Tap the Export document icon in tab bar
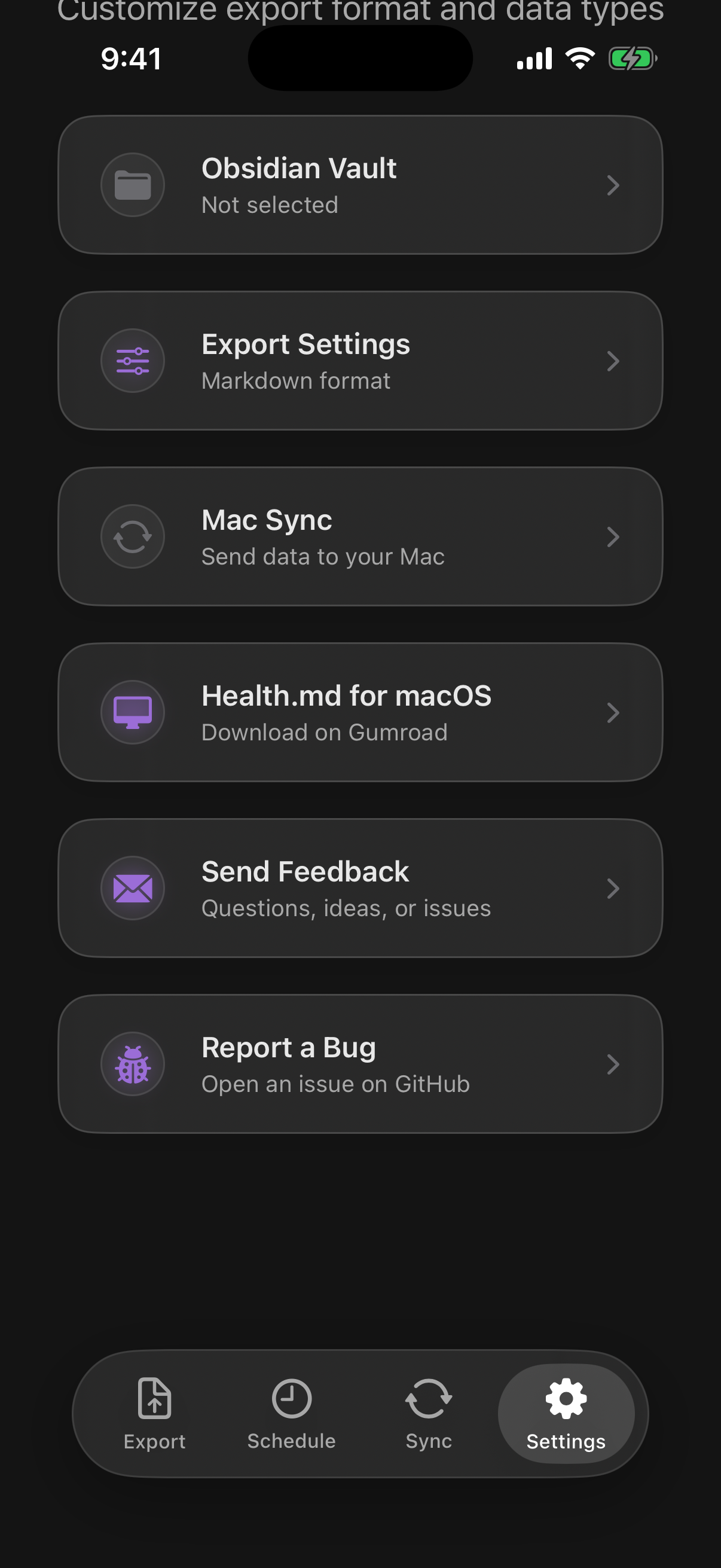721x1568 pixels. click(154, 1398)
